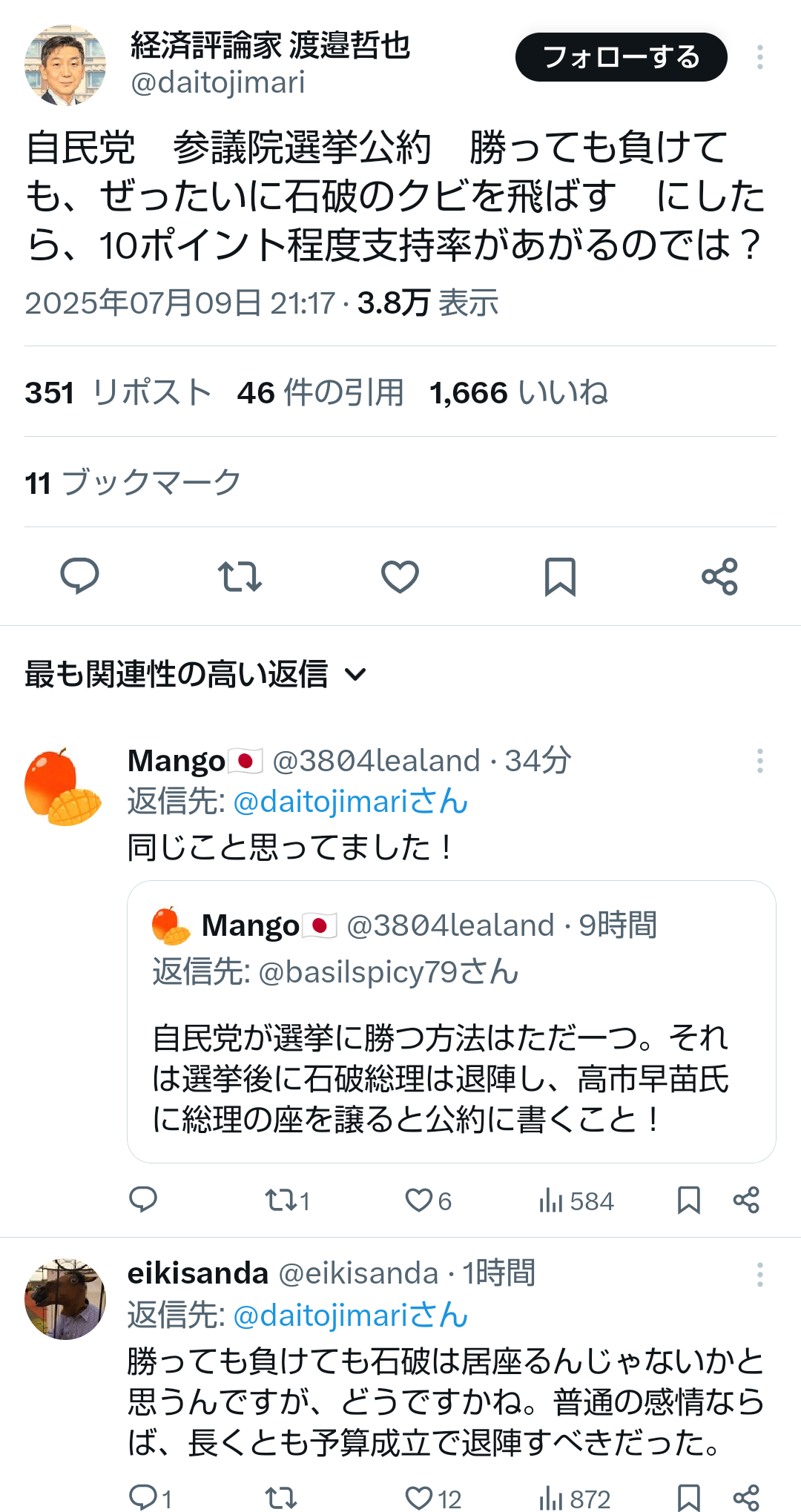Bookmark the main post
Viewport: 801px width, 1512px height.
(560, 576)
